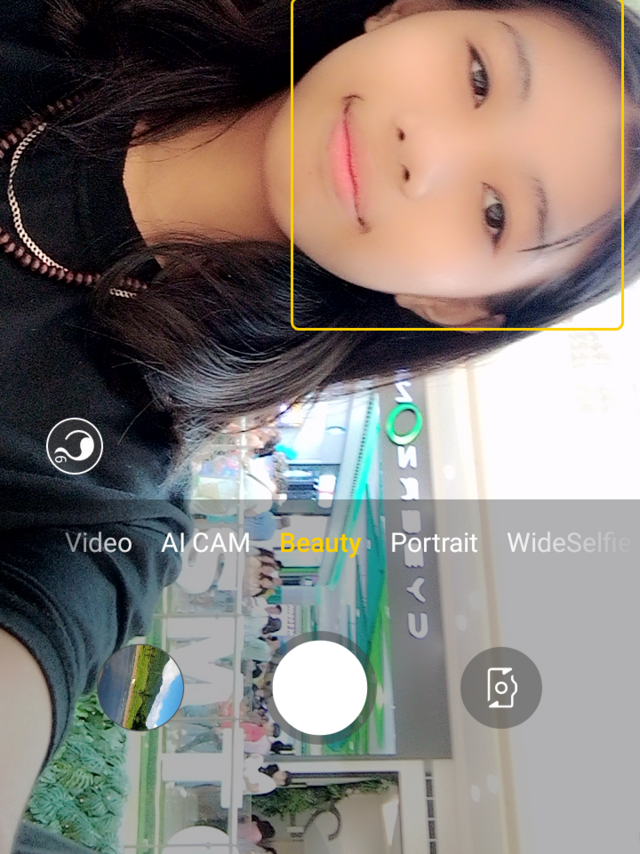Take a photo with the shutter button
640x854 pixels.
click(x=320, y=686)
